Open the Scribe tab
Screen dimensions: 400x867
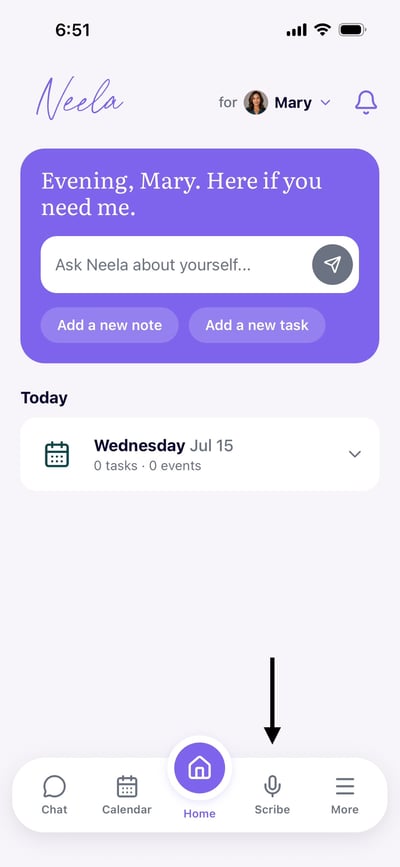click(272, 795)
